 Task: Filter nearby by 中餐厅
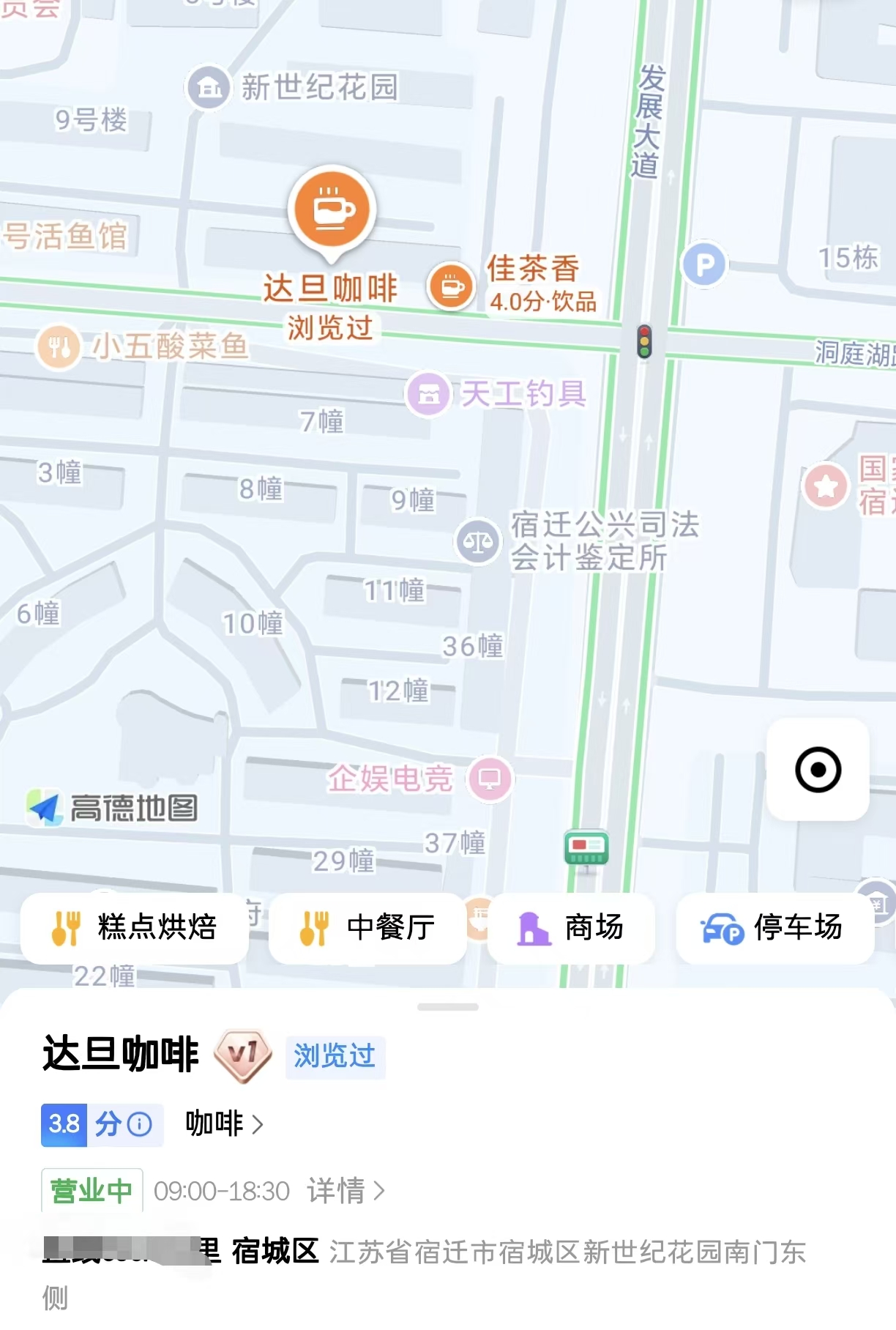click(367, 928)
